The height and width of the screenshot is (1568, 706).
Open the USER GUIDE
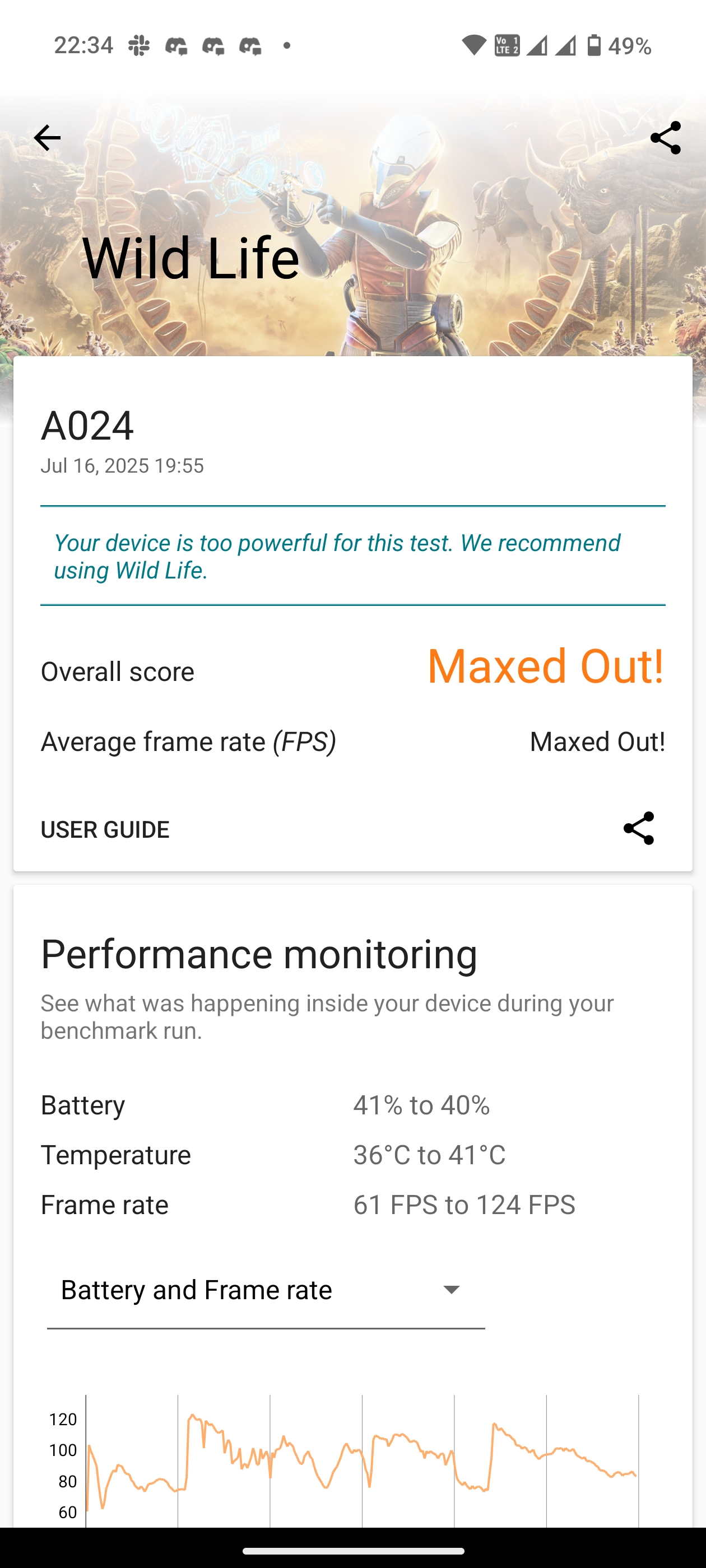(x=104, y=829)
